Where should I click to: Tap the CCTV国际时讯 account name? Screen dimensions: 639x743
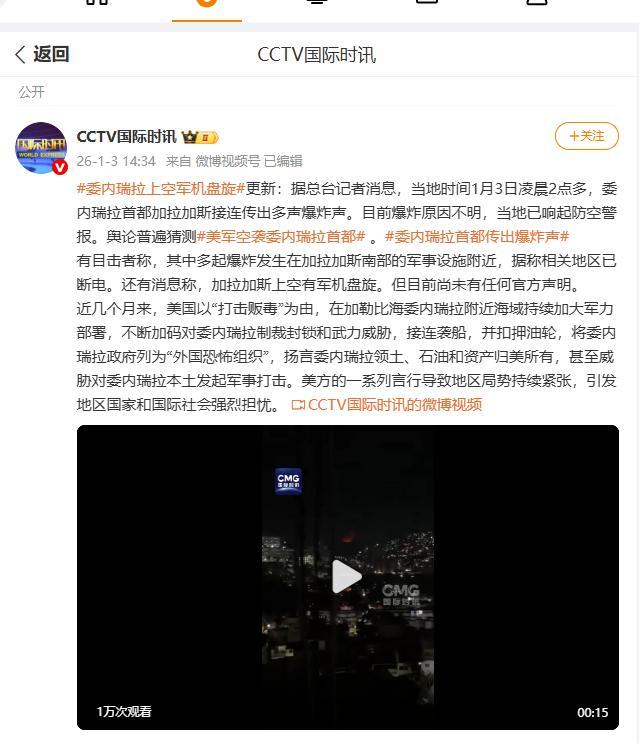pos(126,136)
